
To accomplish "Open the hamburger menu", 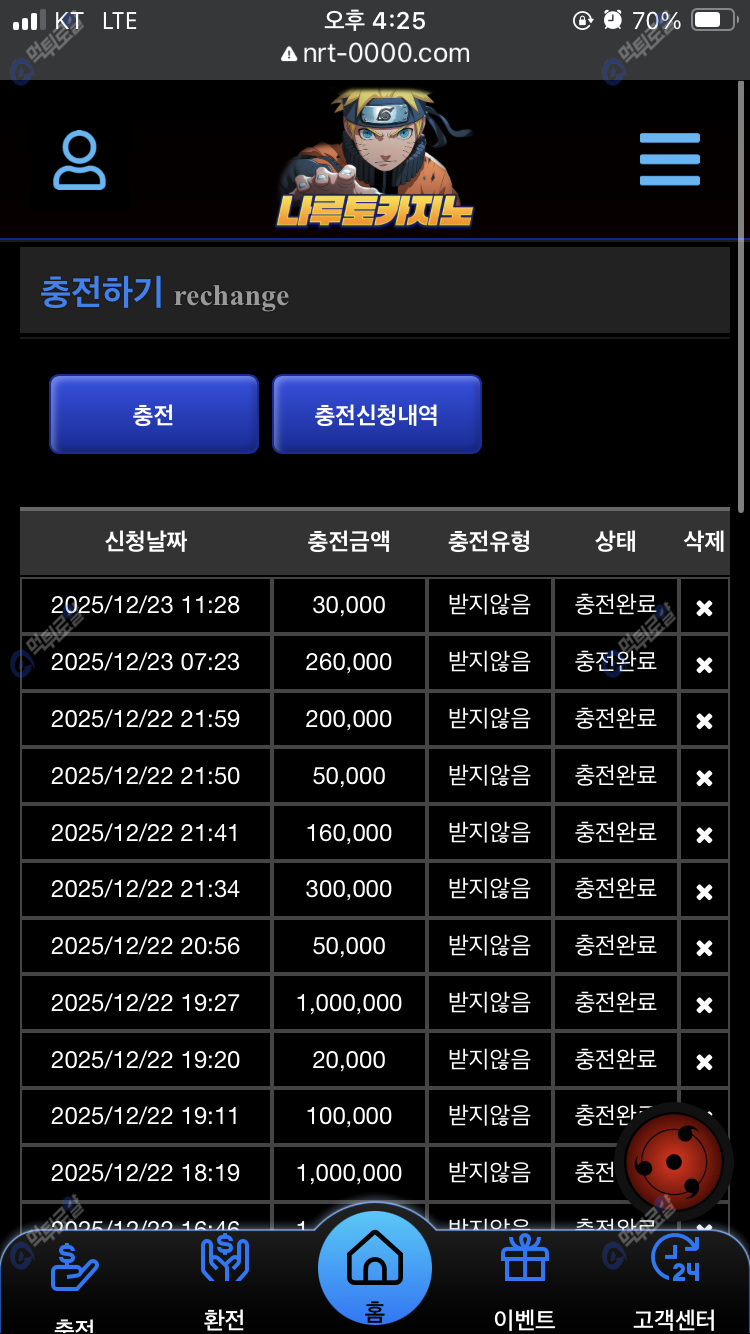I will click(669, 160).
